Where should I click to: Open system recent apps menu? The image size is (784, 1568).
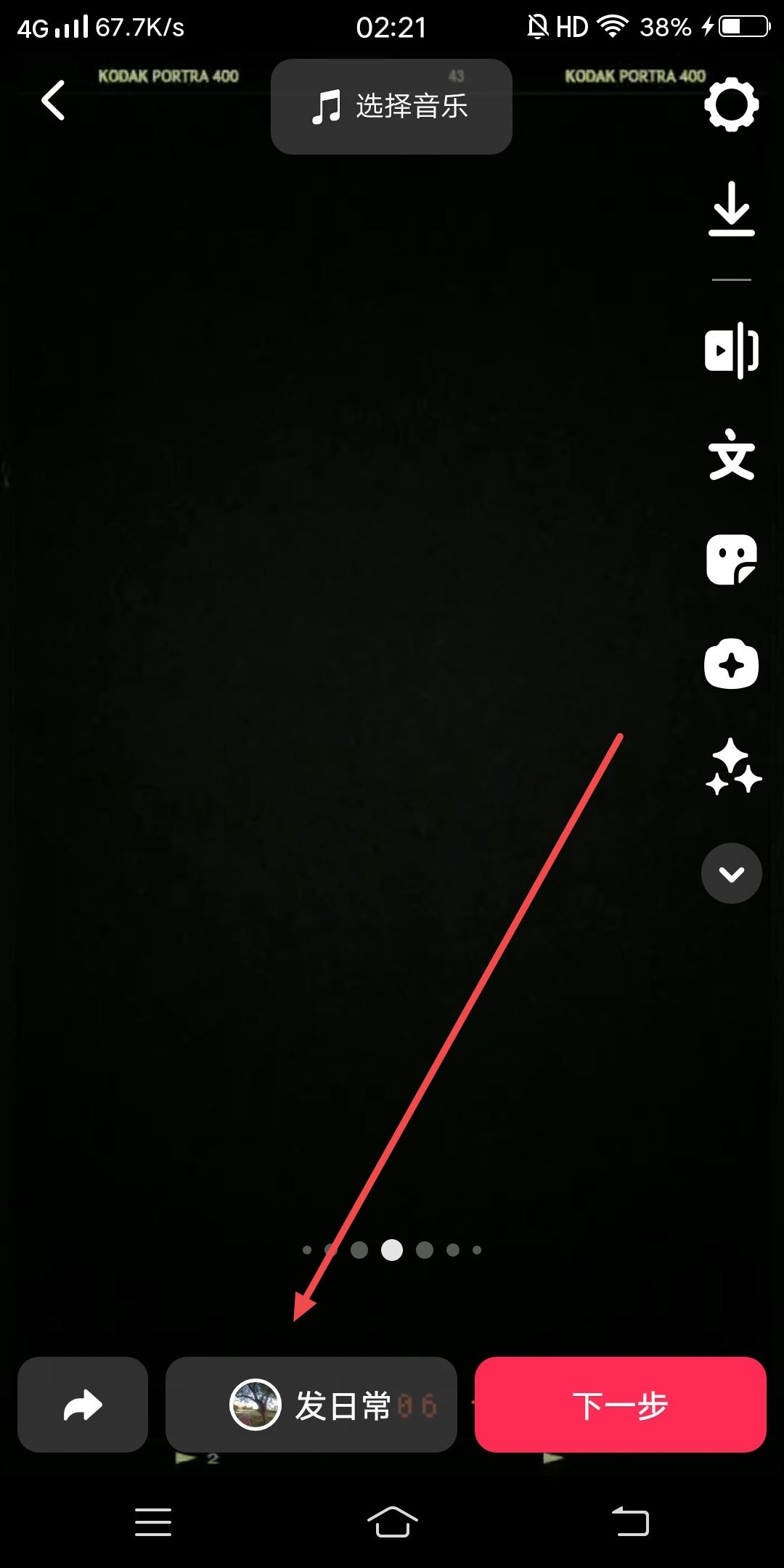tap(153, 1522)
